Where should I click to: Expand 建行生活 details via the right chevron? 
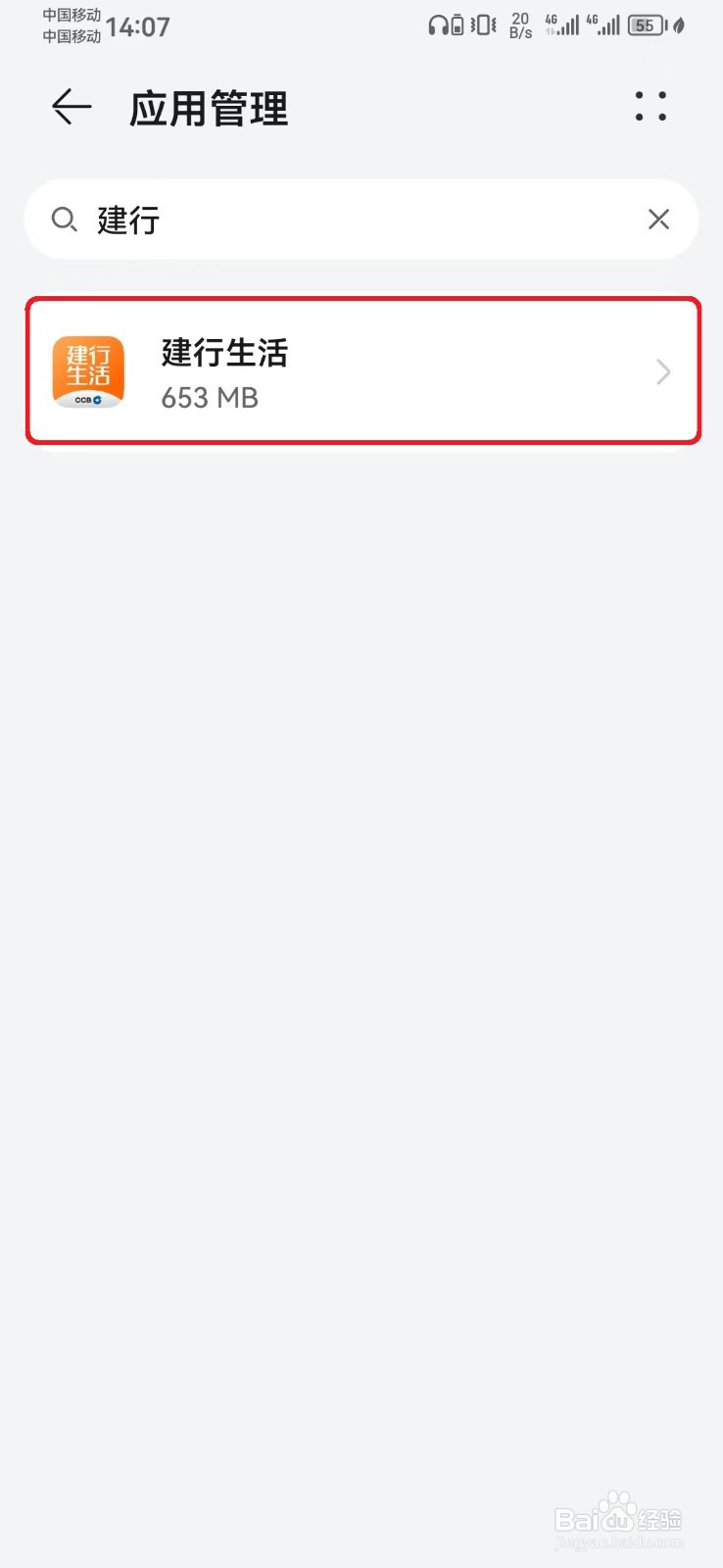[x=662, y=372]
